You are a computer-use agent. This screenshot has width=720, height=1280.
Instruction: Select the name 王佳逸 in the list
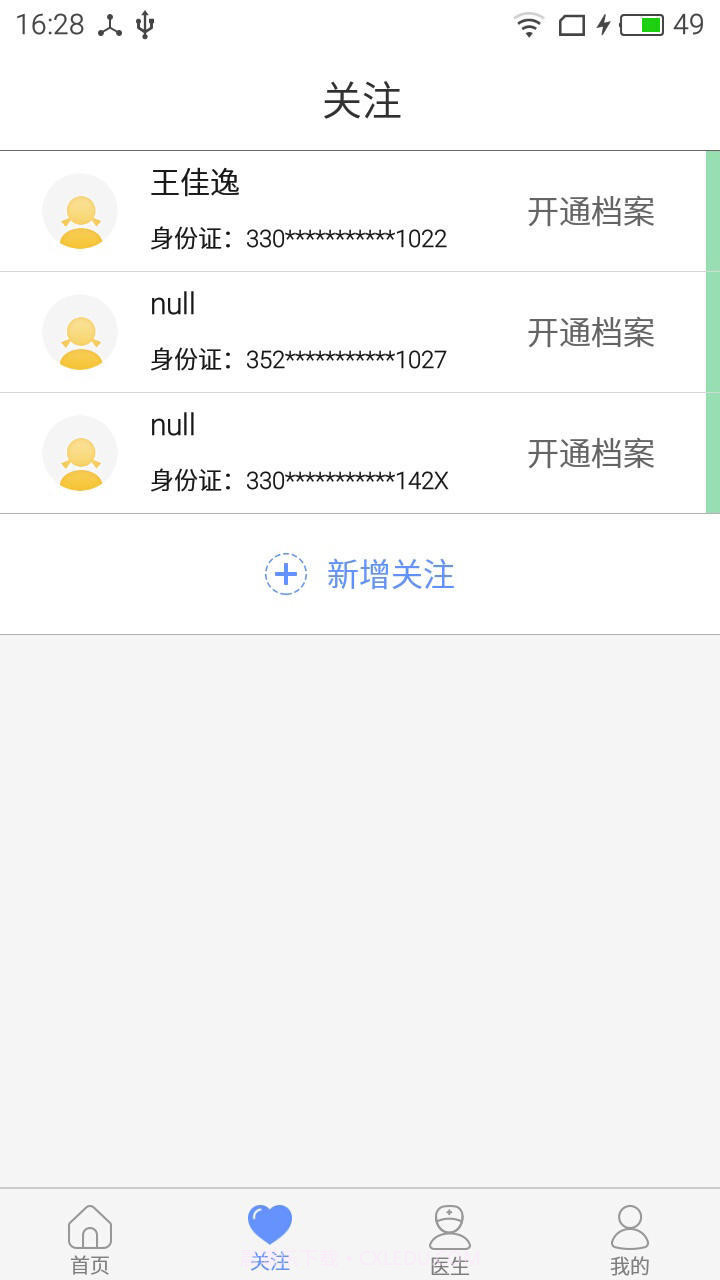click(195, 184)
